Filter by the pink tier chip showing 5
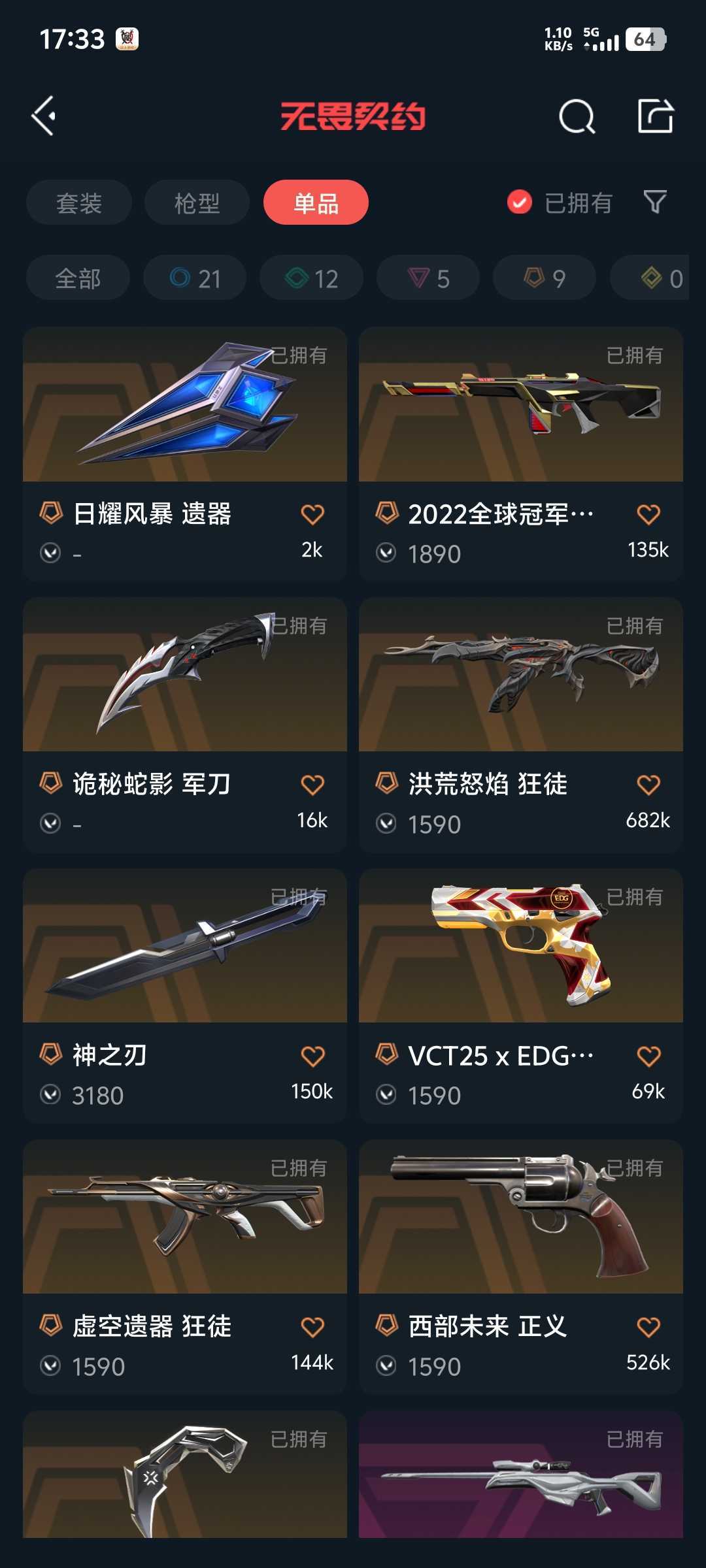Screen dimensions: 706x1568 [428, 278]
